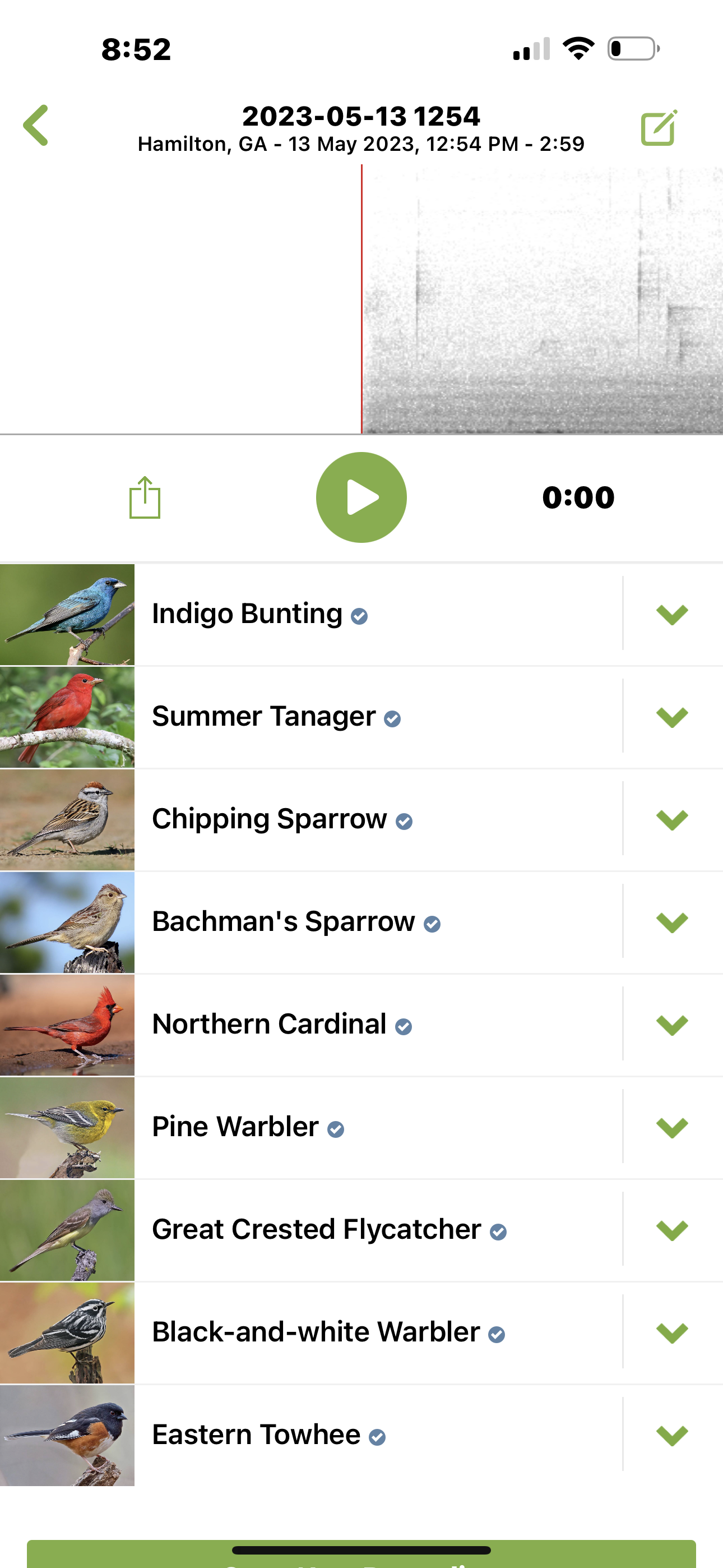Expand the Bachman's Sparrow chevron
Image resolution: width=723 pixels, height=1568 pixels.
(672, 921)
